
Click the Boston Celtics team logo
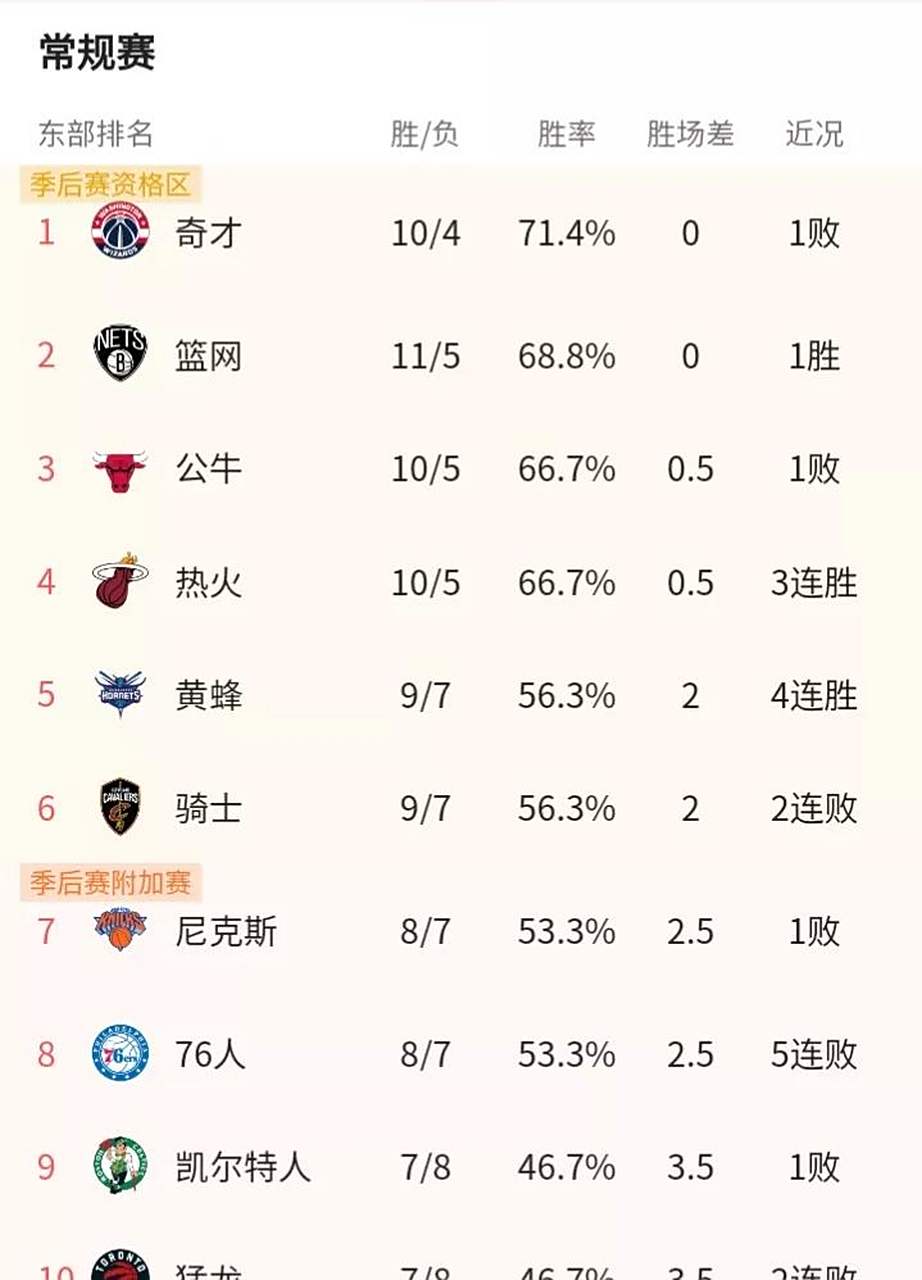coord(120,1165)
